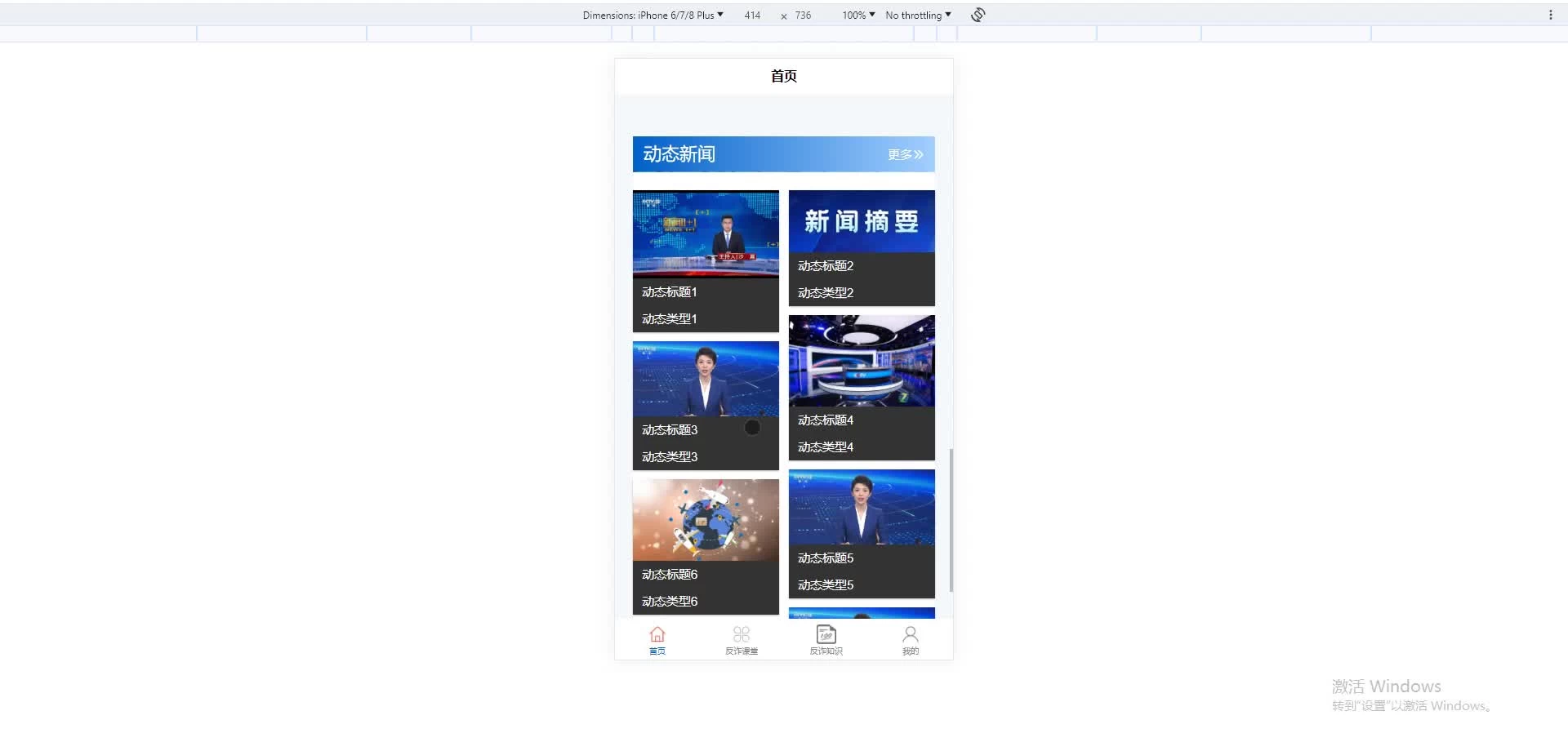1568x751 pixels.
Task: Open the devtools overflow menu
Action: (1550, 15)
